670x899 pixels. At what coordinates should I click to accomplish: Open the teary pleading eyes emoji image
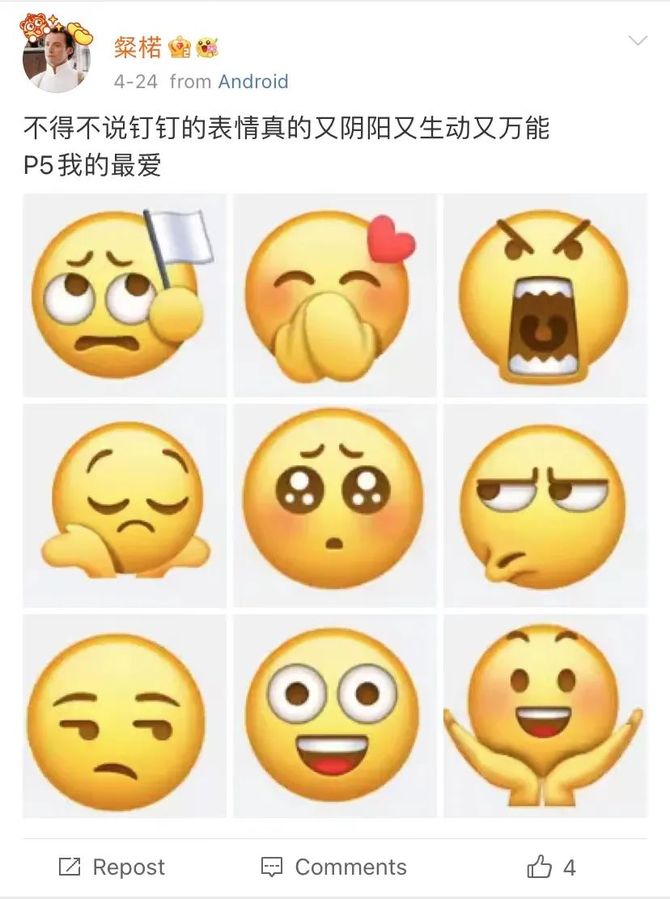coord(334,505)
